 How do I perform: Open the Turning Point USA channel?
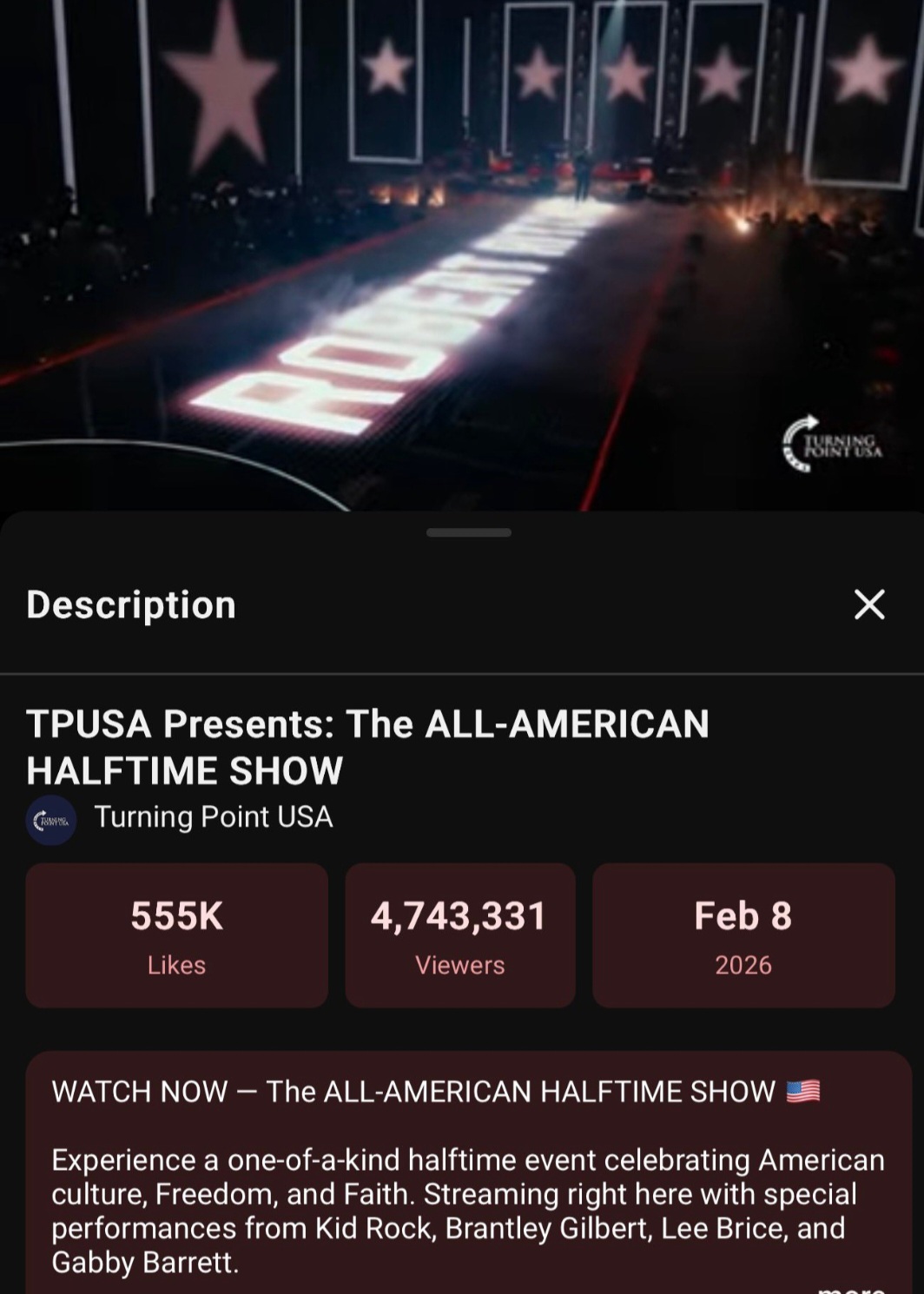[x=213, y=817]
